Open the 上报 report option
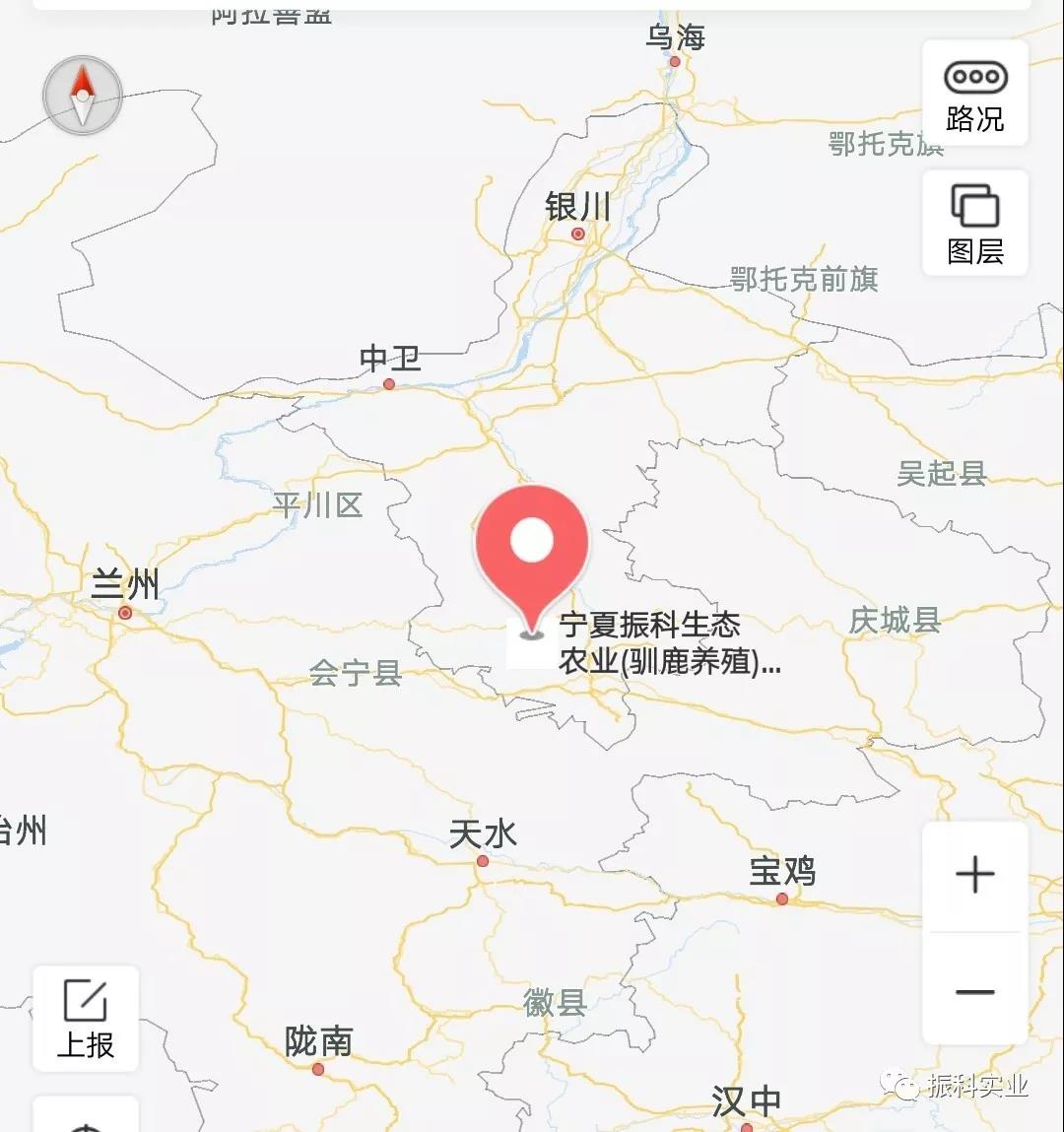The width and height of the screenshot is (1064, 1132). tap(86, 1019)
